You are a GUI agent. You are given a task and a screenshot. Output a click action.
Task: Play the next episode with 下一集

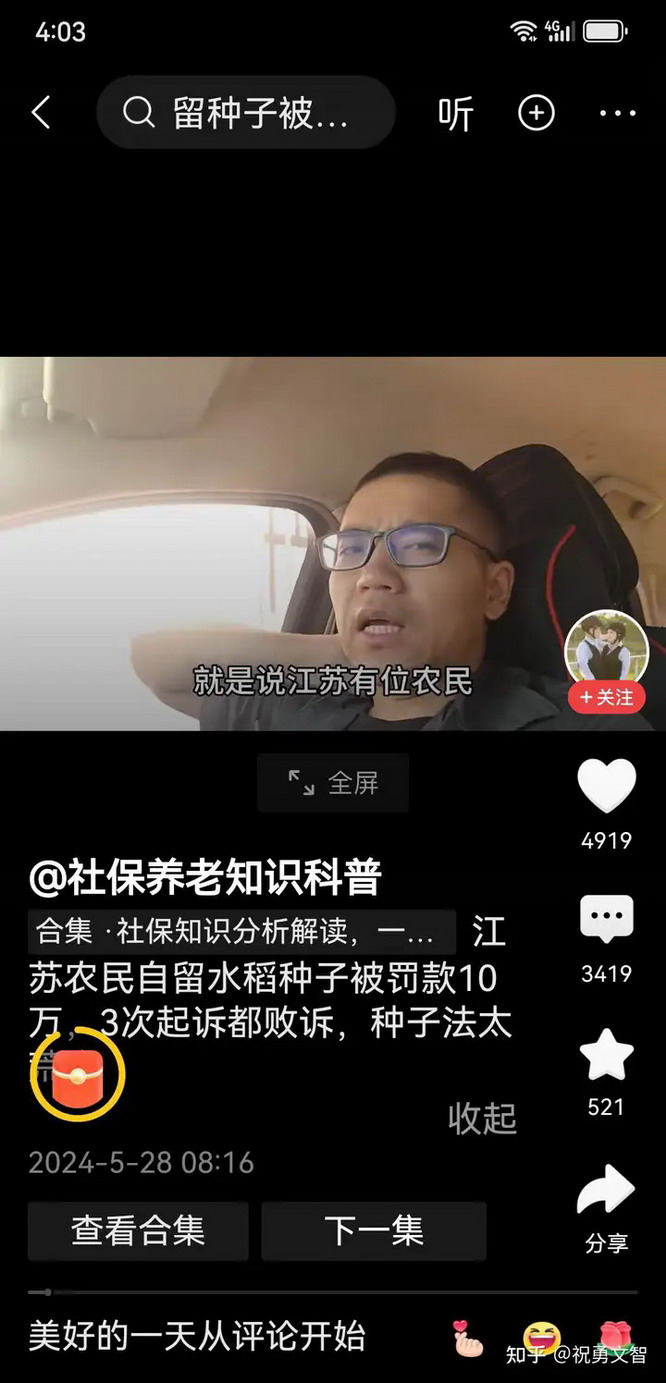(x=374, y=1230)
